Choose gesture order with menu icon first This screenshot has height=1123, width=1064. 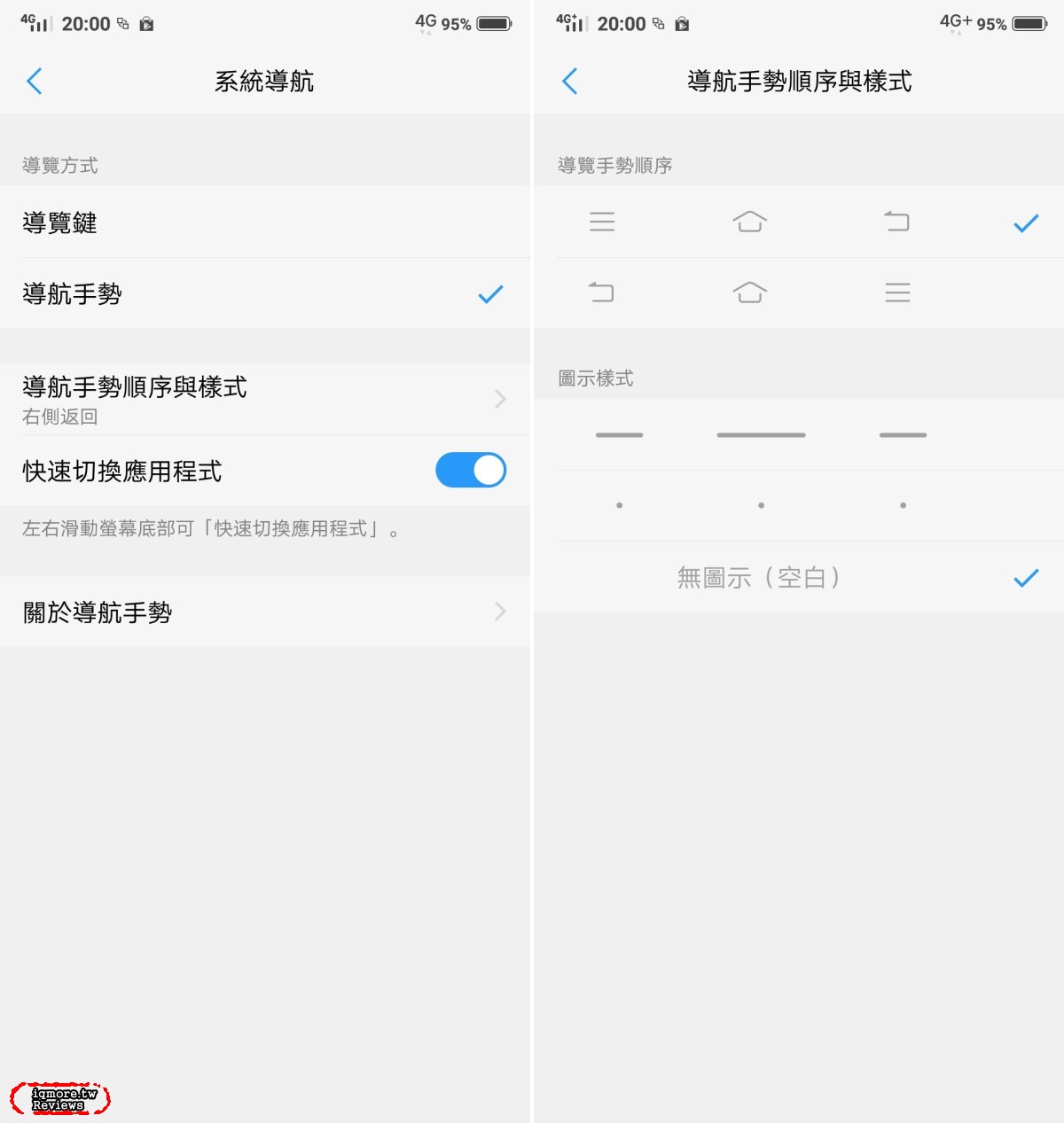click(x=799, y=222)
